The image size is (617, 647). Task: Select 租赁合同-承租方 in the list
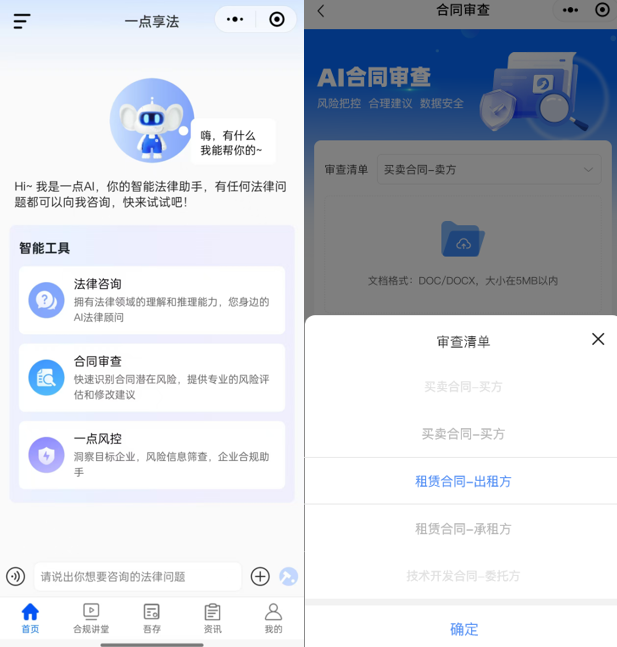(463, 528)
